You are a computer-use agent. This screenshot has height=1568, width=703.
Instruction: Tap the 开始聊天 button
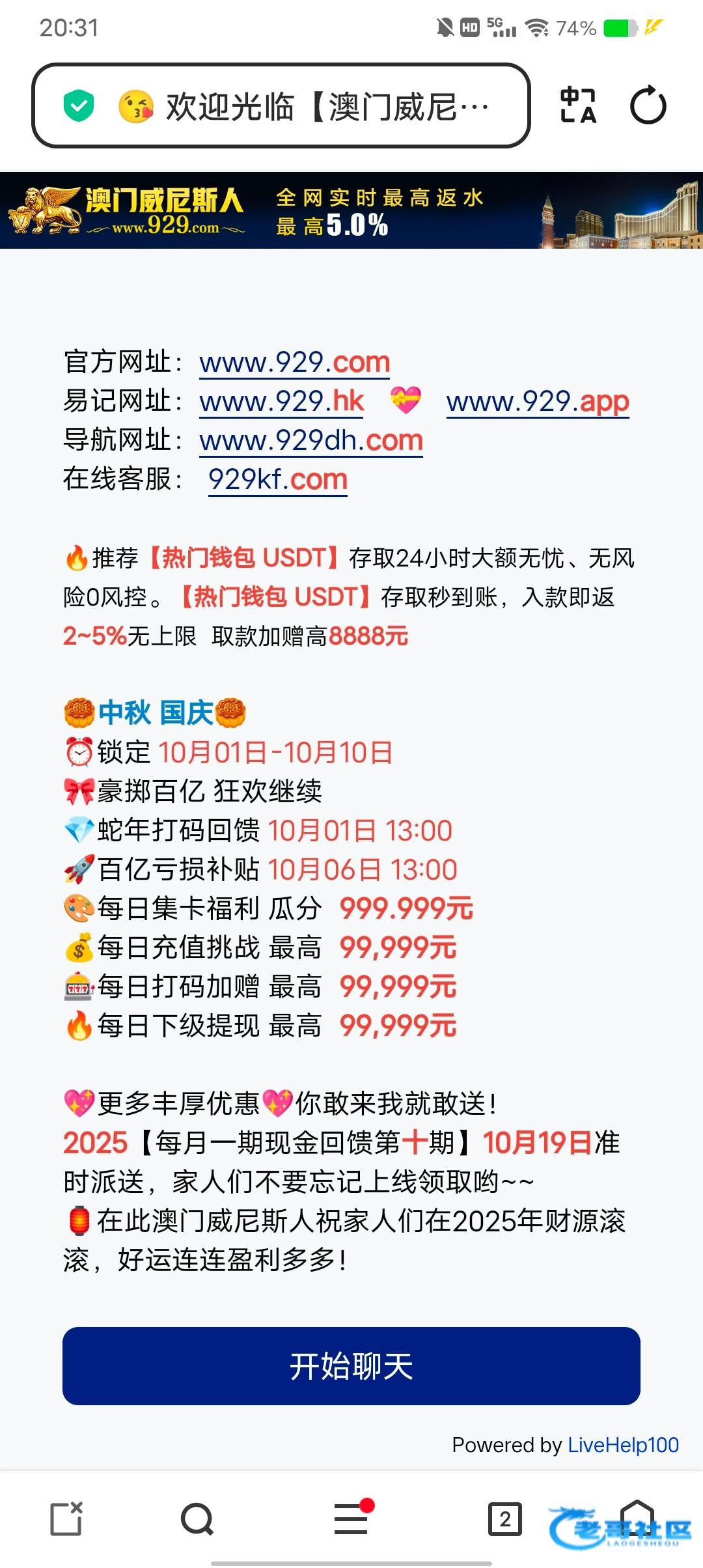click(351, 1365)
